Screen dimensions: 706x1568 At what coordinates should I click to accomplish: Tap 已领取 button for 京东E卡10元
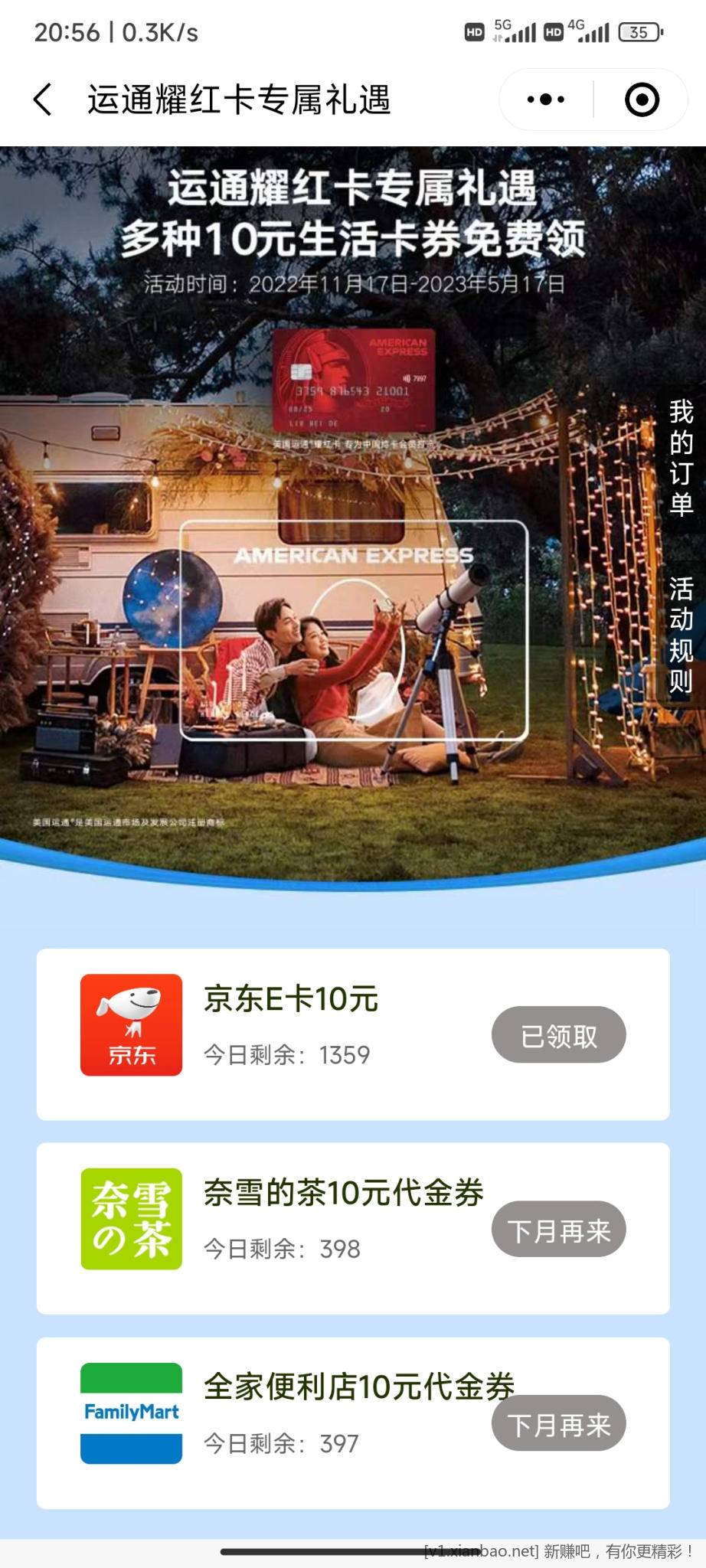[558, 1035]
